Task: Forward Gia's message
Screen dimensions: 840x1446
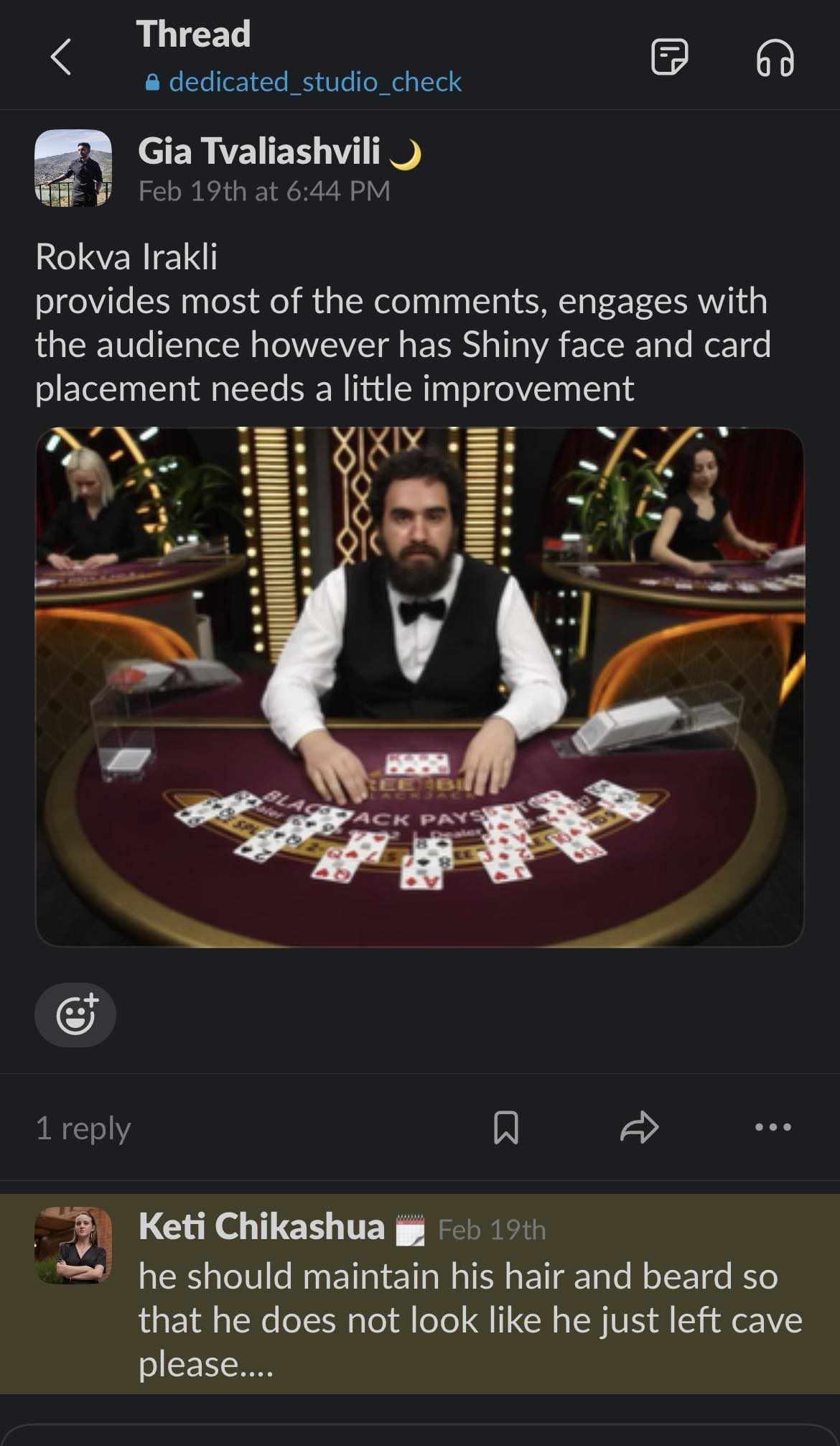Action: click(639, 1127)
